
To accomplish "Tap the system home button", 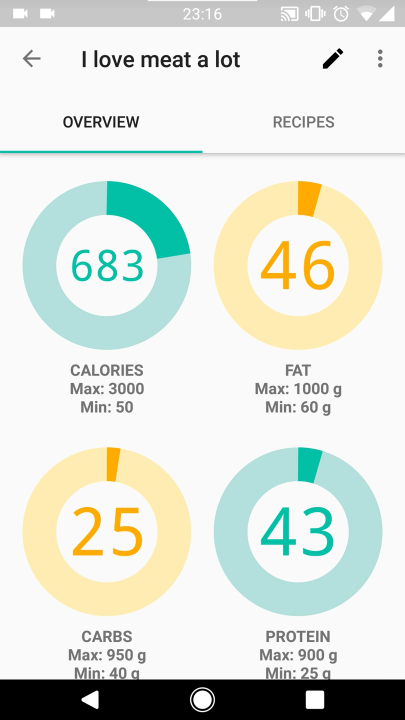I will [x=202, y=700].
